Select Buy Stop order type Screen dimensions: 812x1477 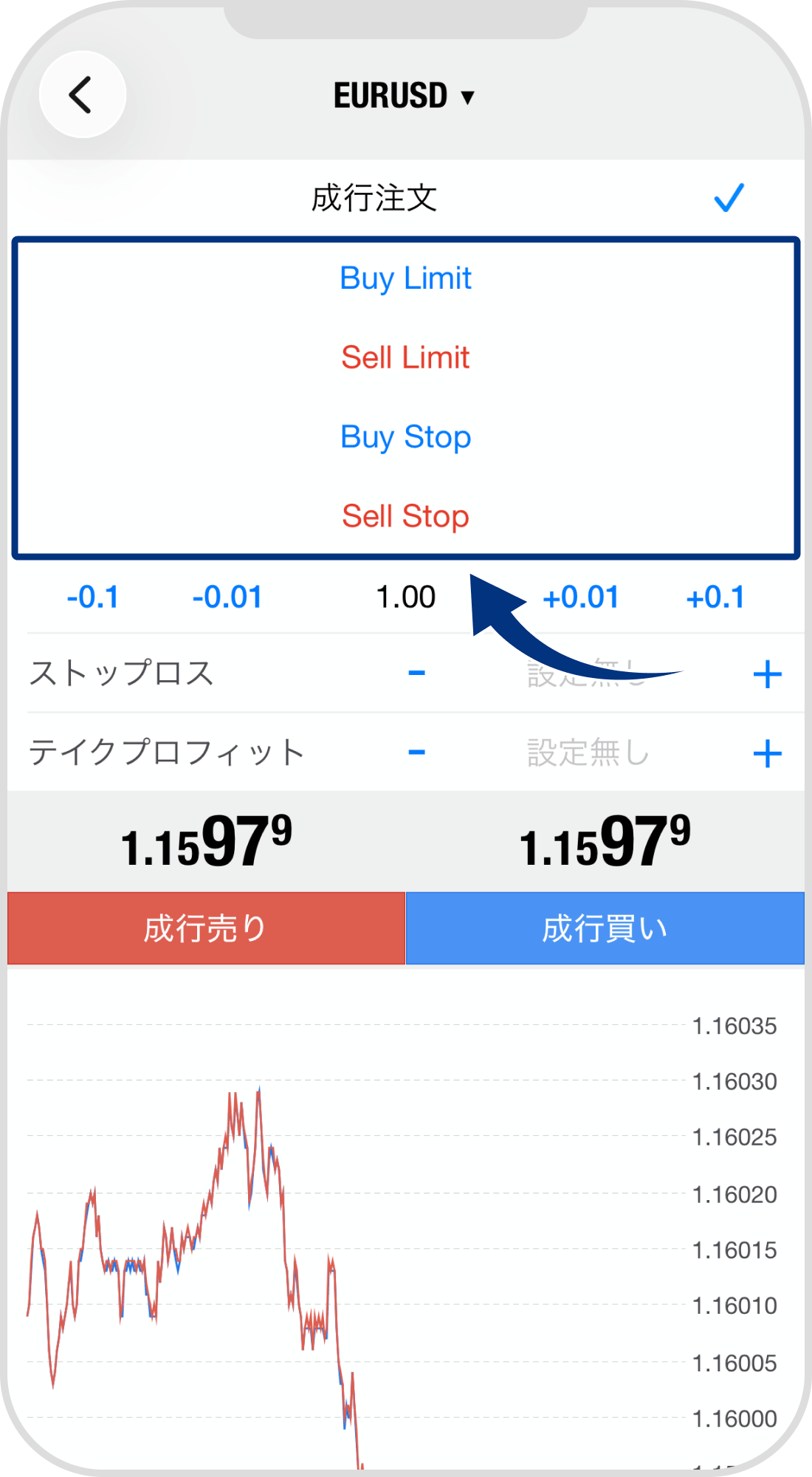point(405,436)
